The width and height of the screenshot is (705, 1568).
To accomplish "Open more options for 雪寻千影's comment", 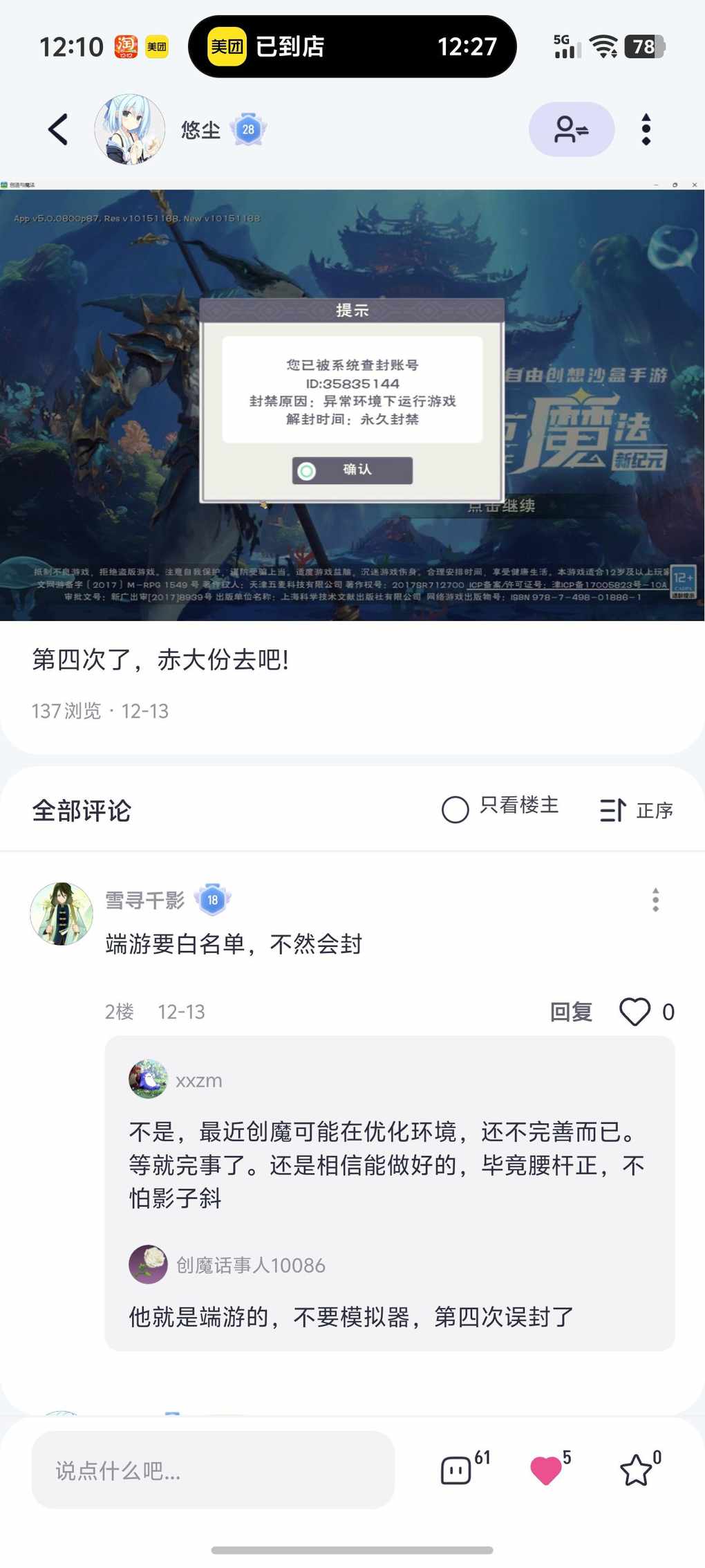I will pos(655,900).
